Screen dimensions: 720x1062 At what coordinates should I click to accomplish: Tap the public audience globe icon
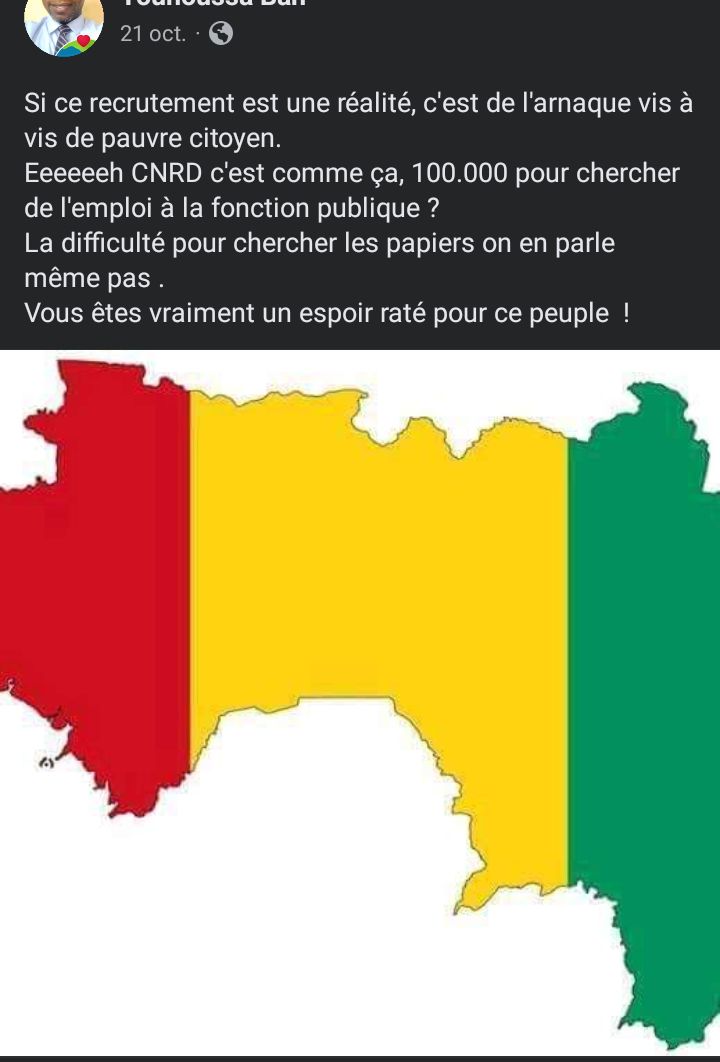tap(221, 34)
